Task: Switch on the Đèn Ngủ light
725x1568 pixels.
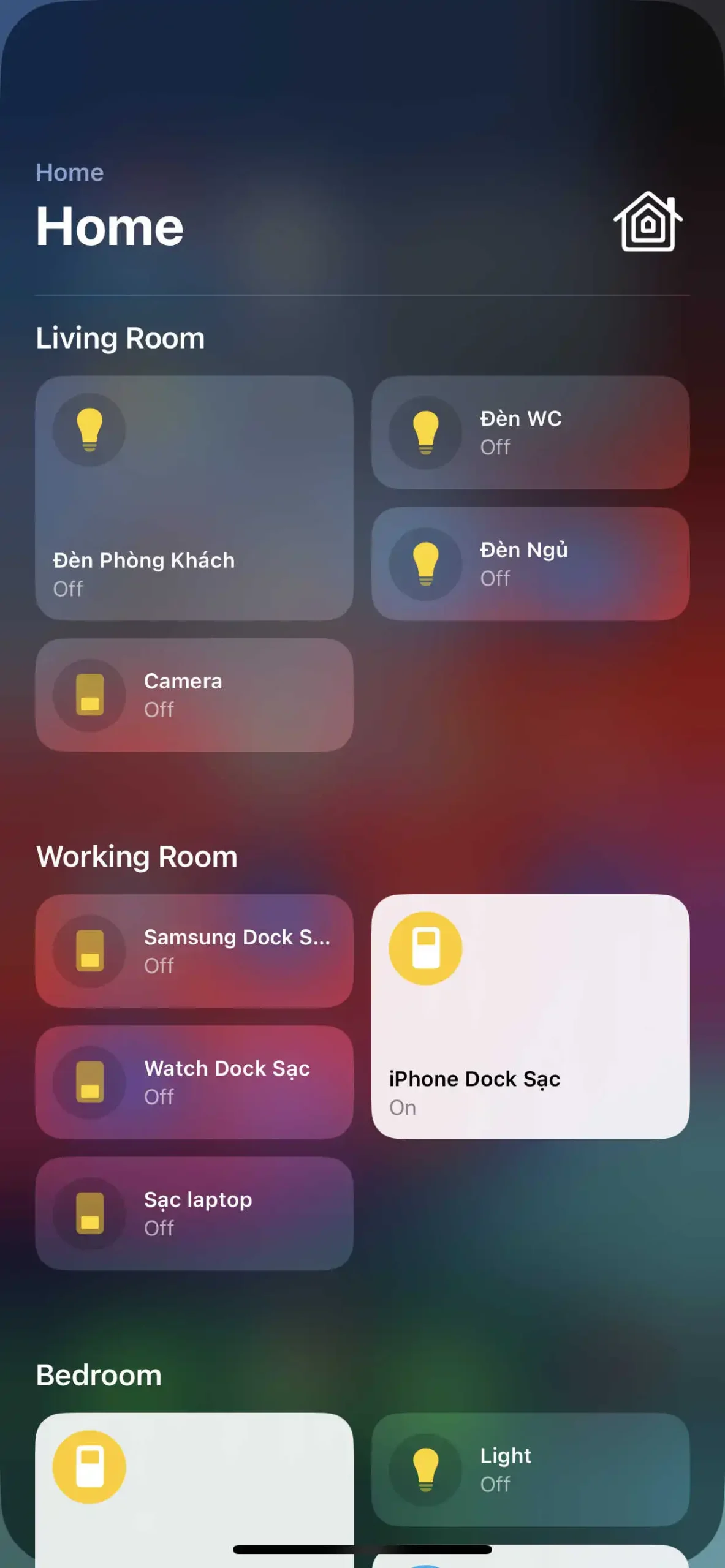Action: pos(425,564)
